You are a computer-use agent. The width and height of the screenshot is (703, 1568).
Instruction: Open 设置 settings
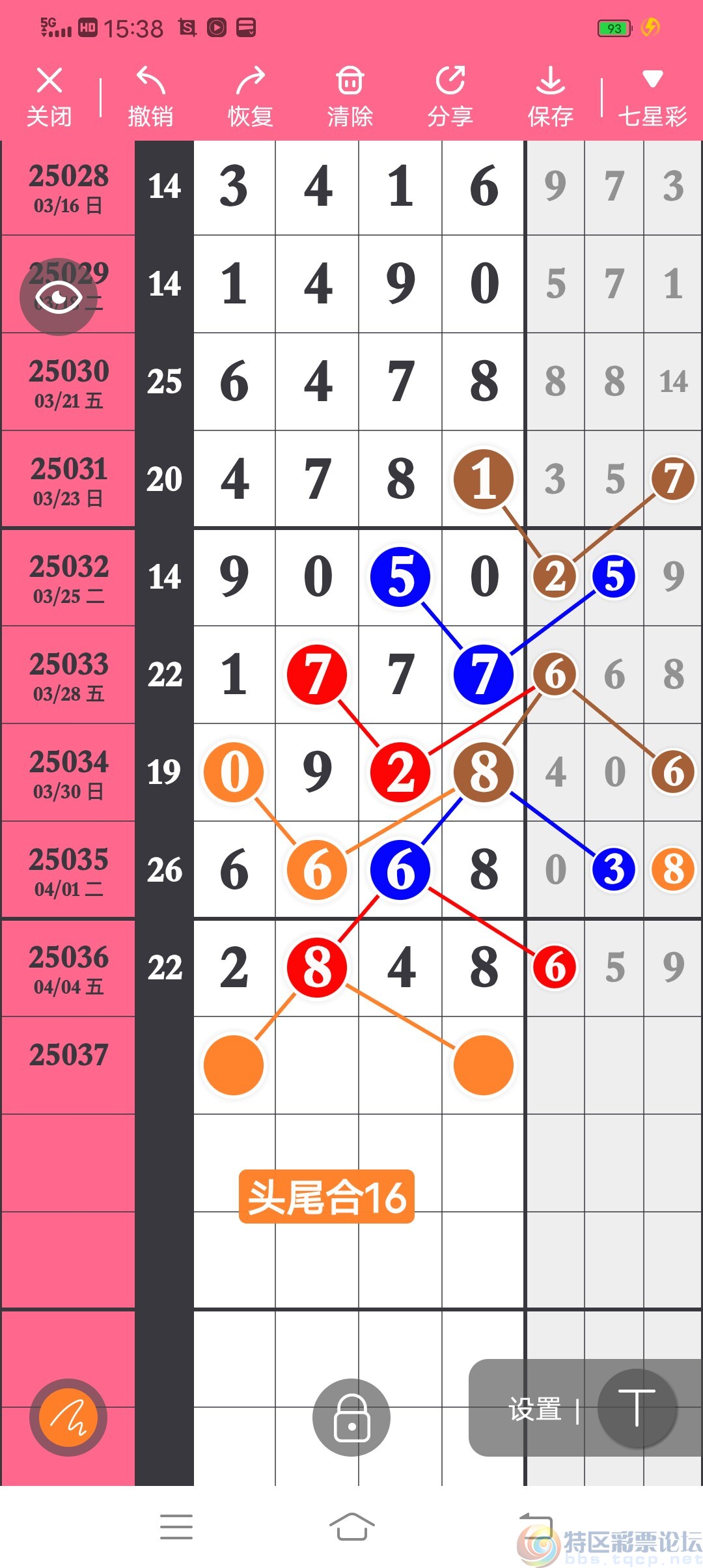[535, 1409]
